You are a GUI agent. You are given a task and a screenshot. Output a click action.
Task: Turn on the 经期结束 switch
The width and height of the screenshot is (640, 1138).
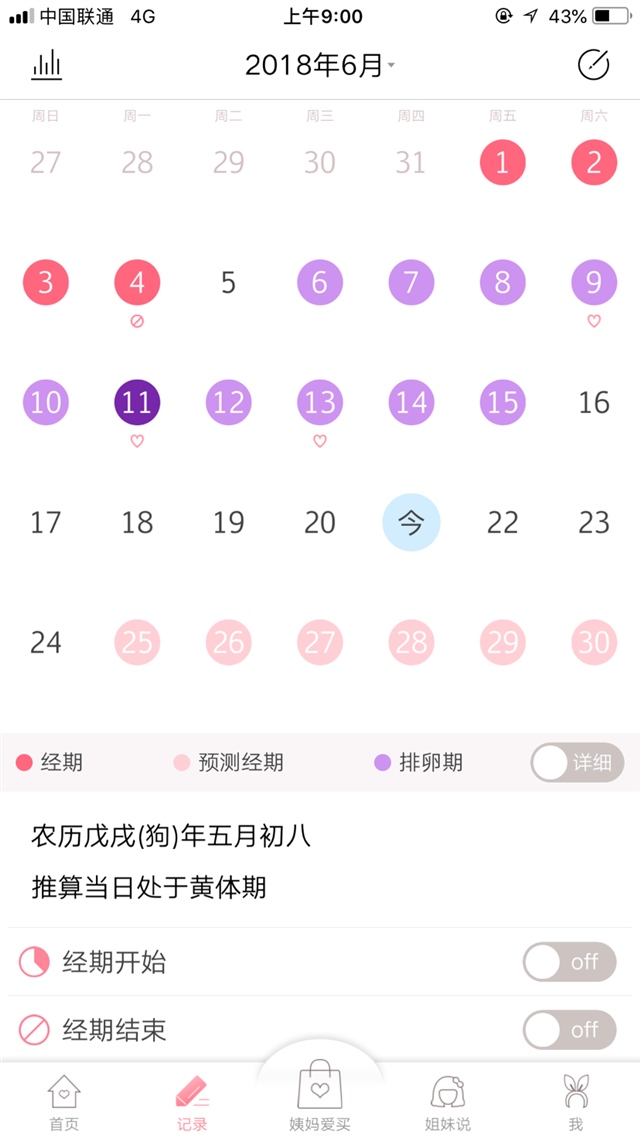tap(569, 1029)
